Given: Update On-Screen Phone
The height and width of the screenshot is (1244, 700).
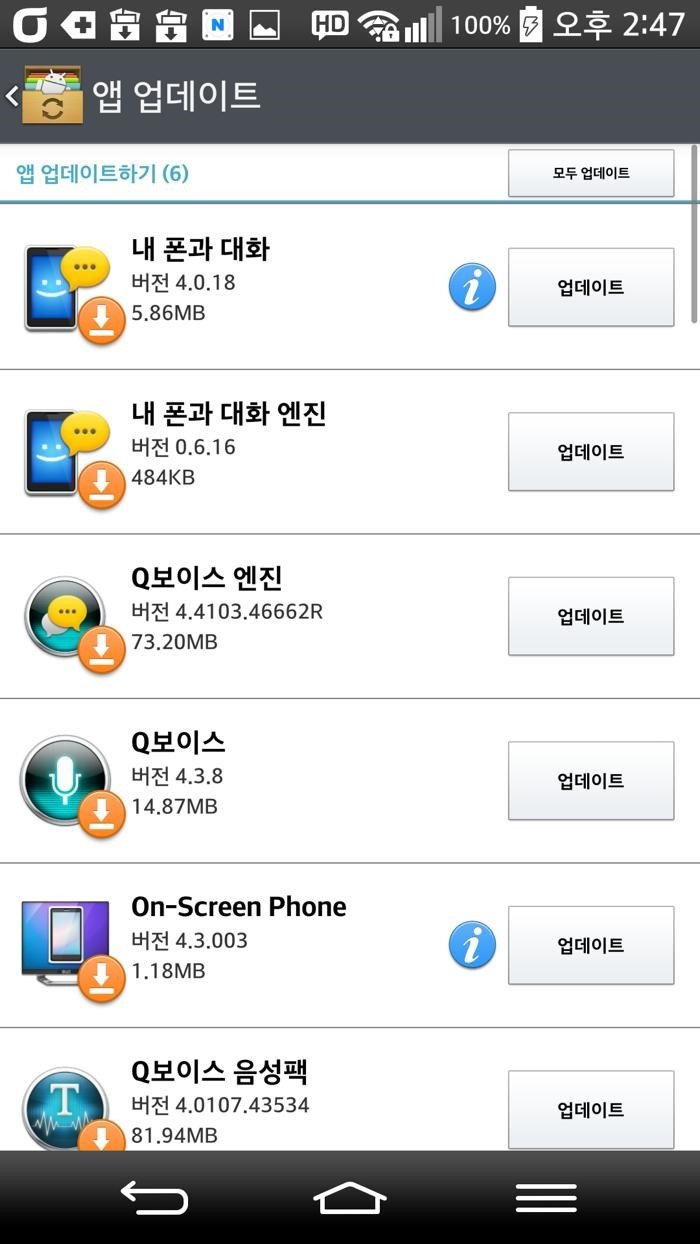Looking at the screenshot, I should click(590, 945).
